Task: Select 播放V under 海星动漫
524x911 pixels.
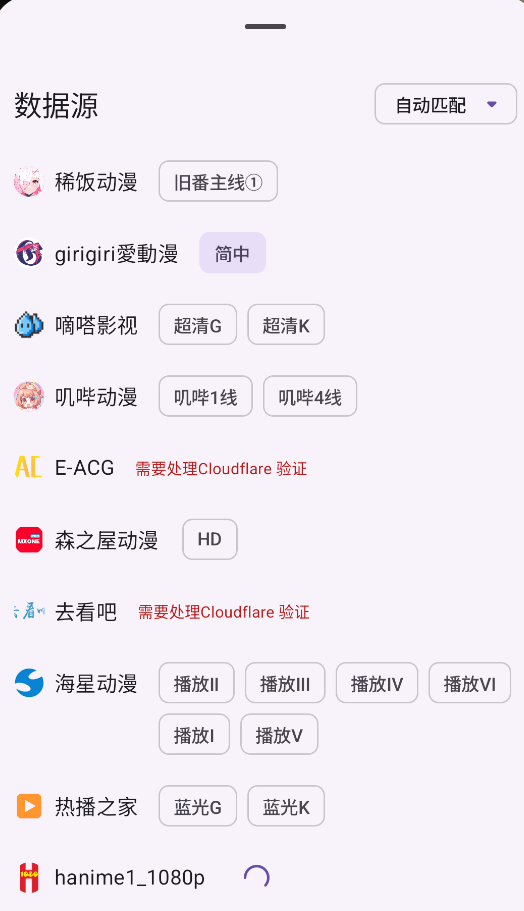Action: (279, 734)
